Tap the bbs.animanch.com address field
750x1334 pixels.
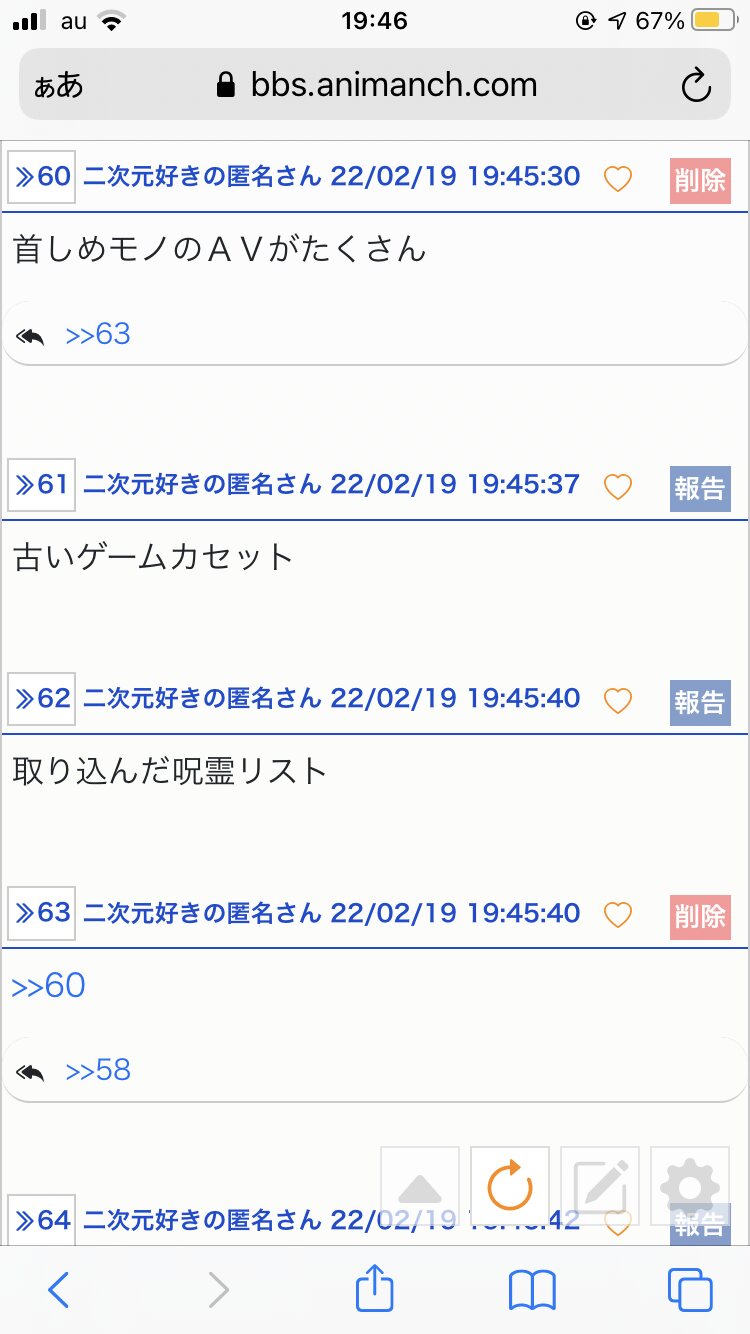(x=375, y=84)
